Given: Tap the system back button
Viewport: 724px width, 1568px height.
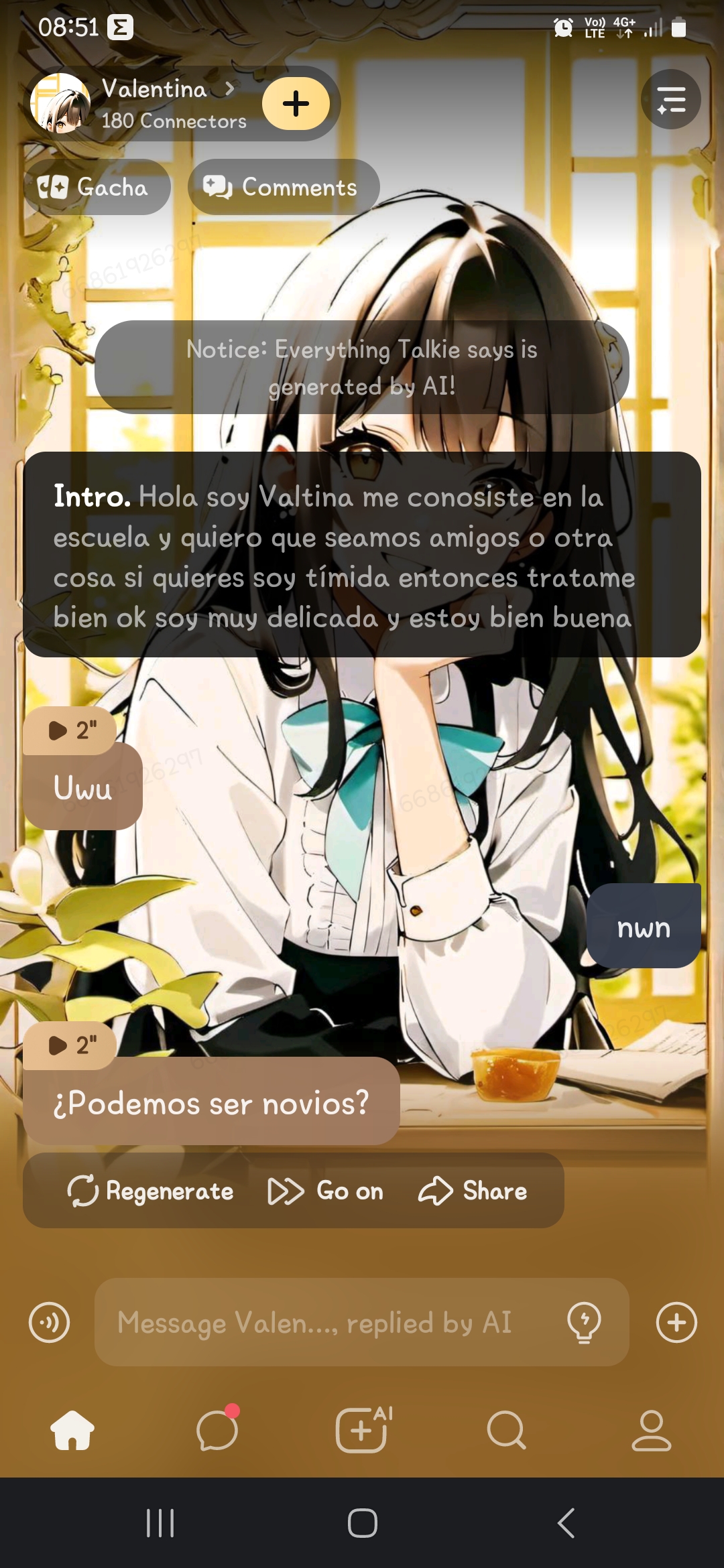Looking at the screenshot, I should (x=566, y=1523).
